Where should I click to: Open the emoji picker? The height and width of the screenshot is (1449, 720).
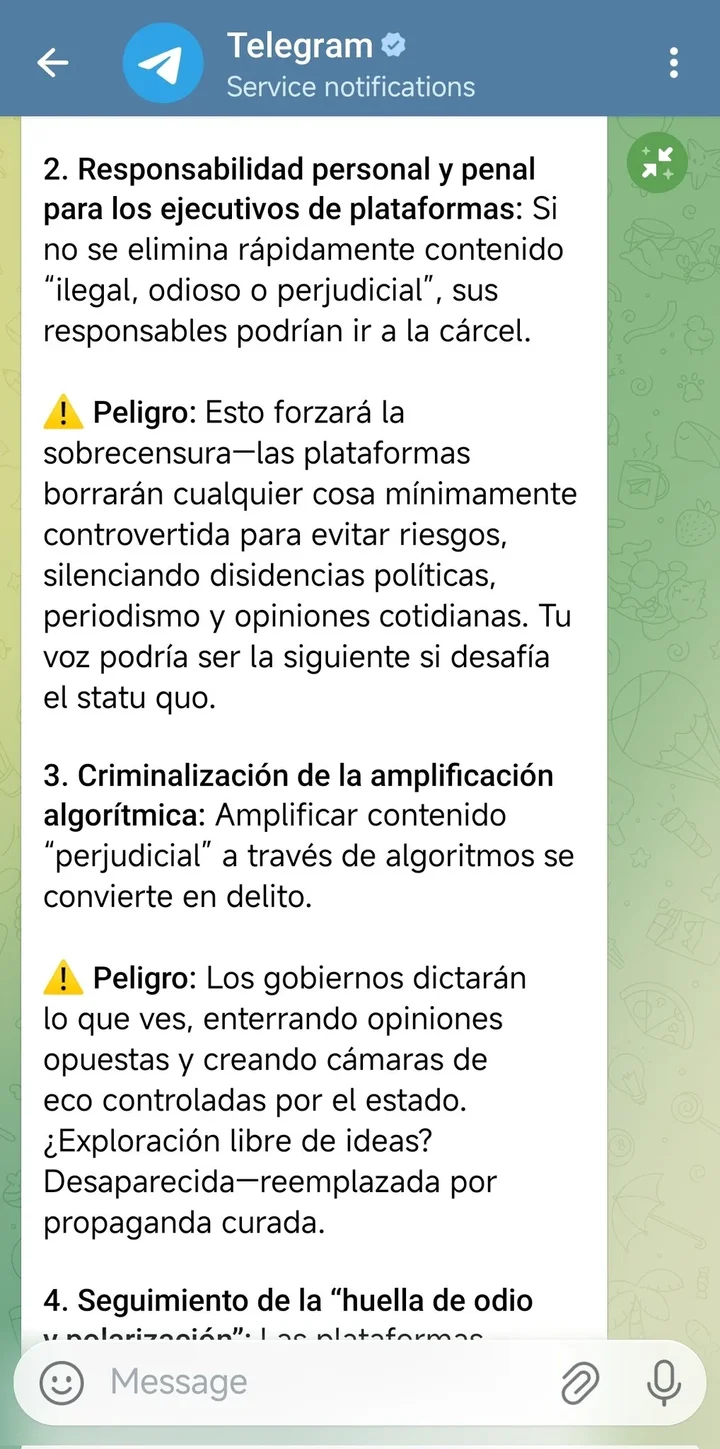click(x=62, y=1383)
